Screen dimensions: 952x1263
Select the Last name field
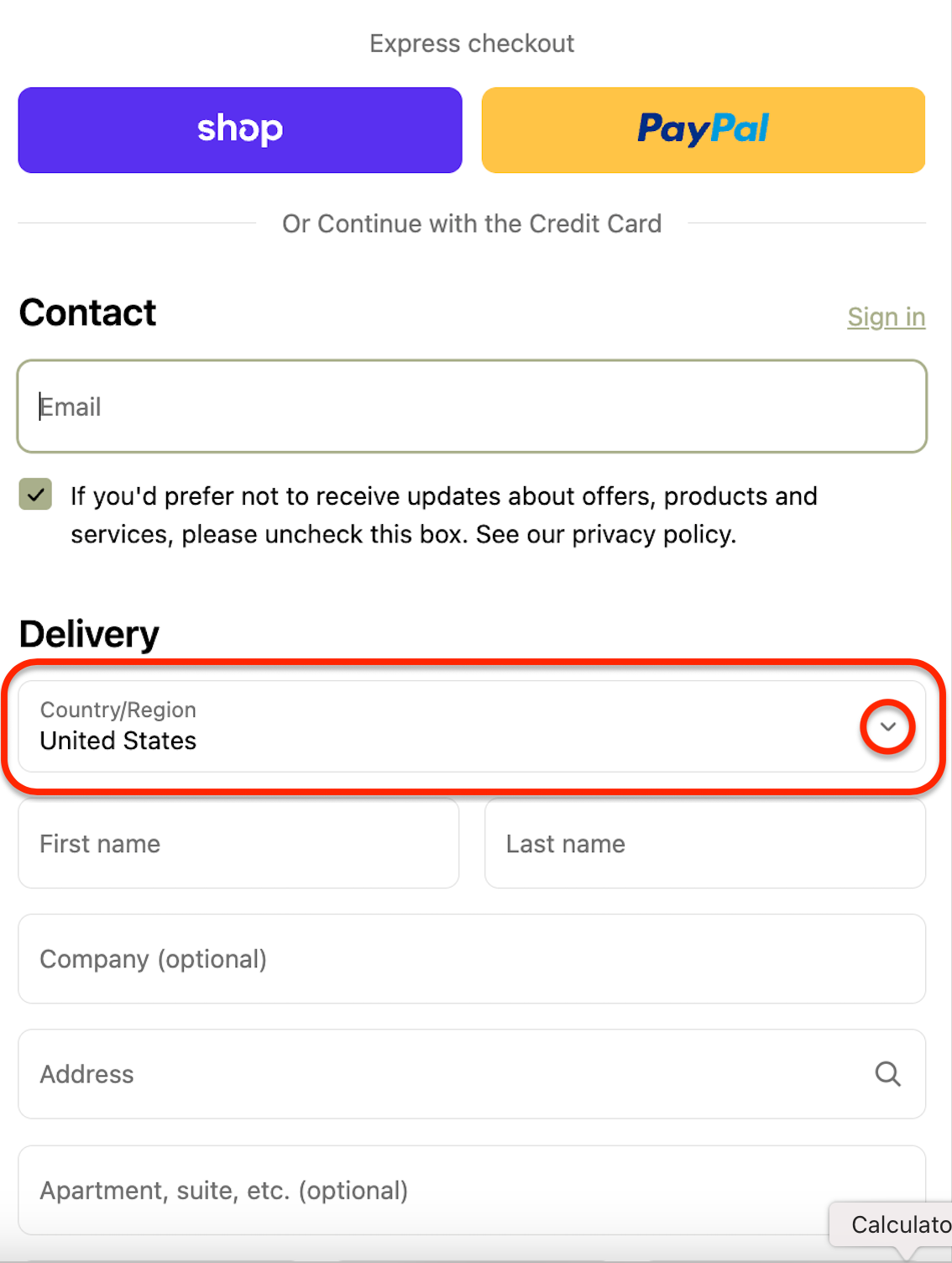(704, 843)
